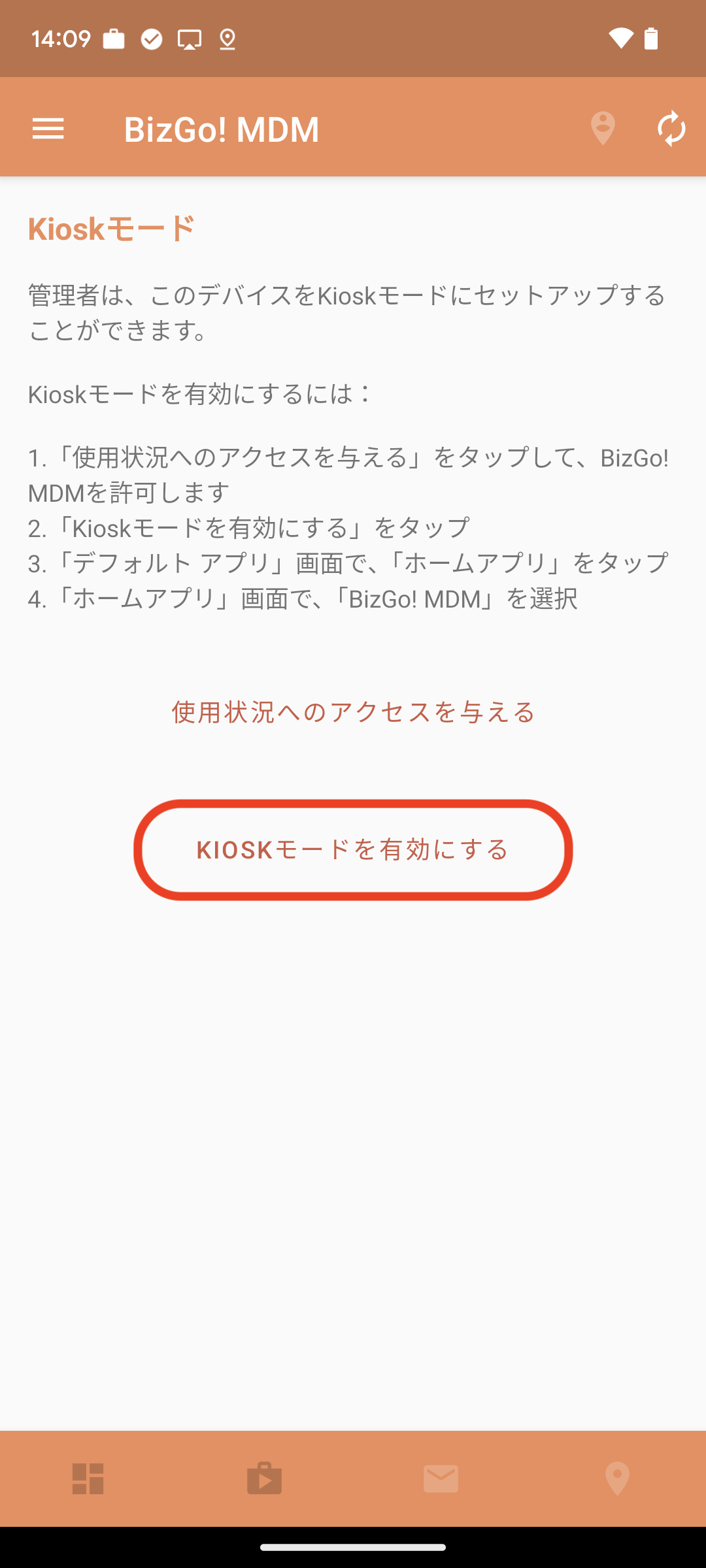The height and width of the screenshot is (1568, 706).
Task: Switch to the mail messages tab
Action: tap(441, 1478)
